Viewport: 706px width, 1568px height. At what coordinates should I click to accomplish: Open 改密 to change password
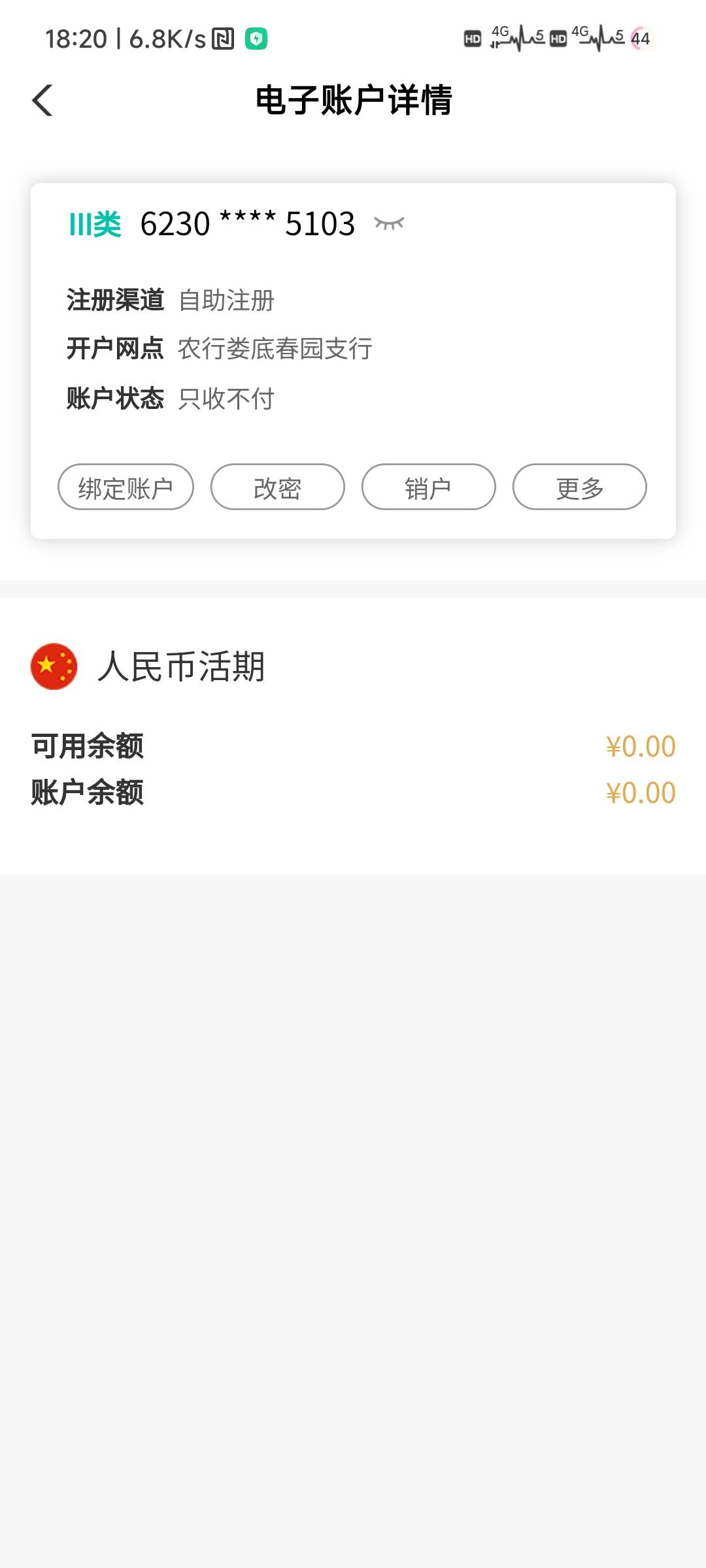click(x=277, y=487)
